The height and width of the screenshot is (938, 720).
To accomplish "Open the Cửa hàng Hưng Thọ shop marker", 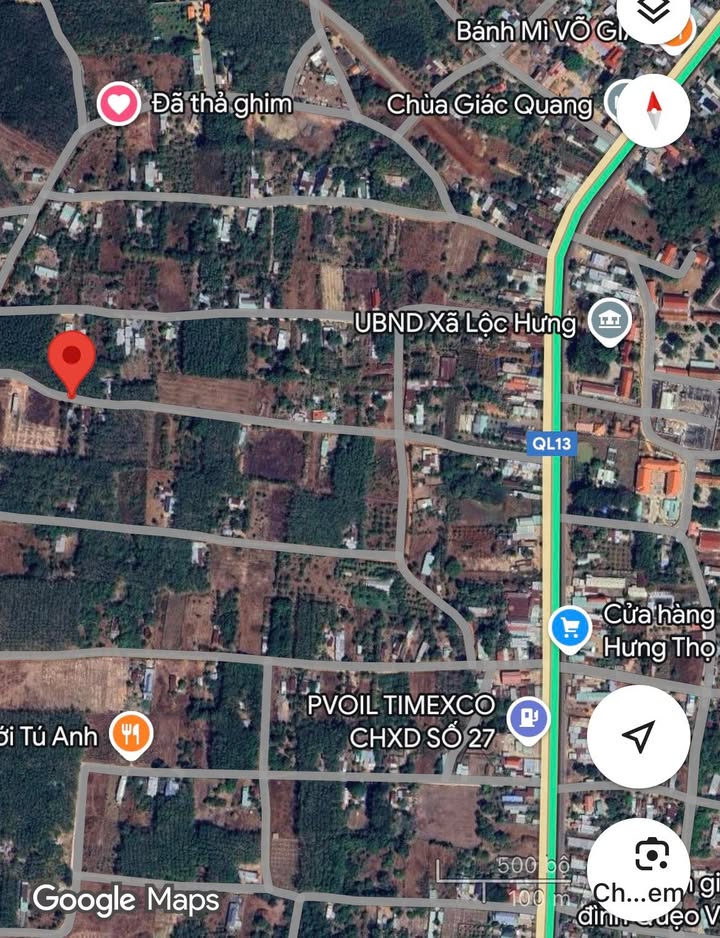I will point(570,628).
